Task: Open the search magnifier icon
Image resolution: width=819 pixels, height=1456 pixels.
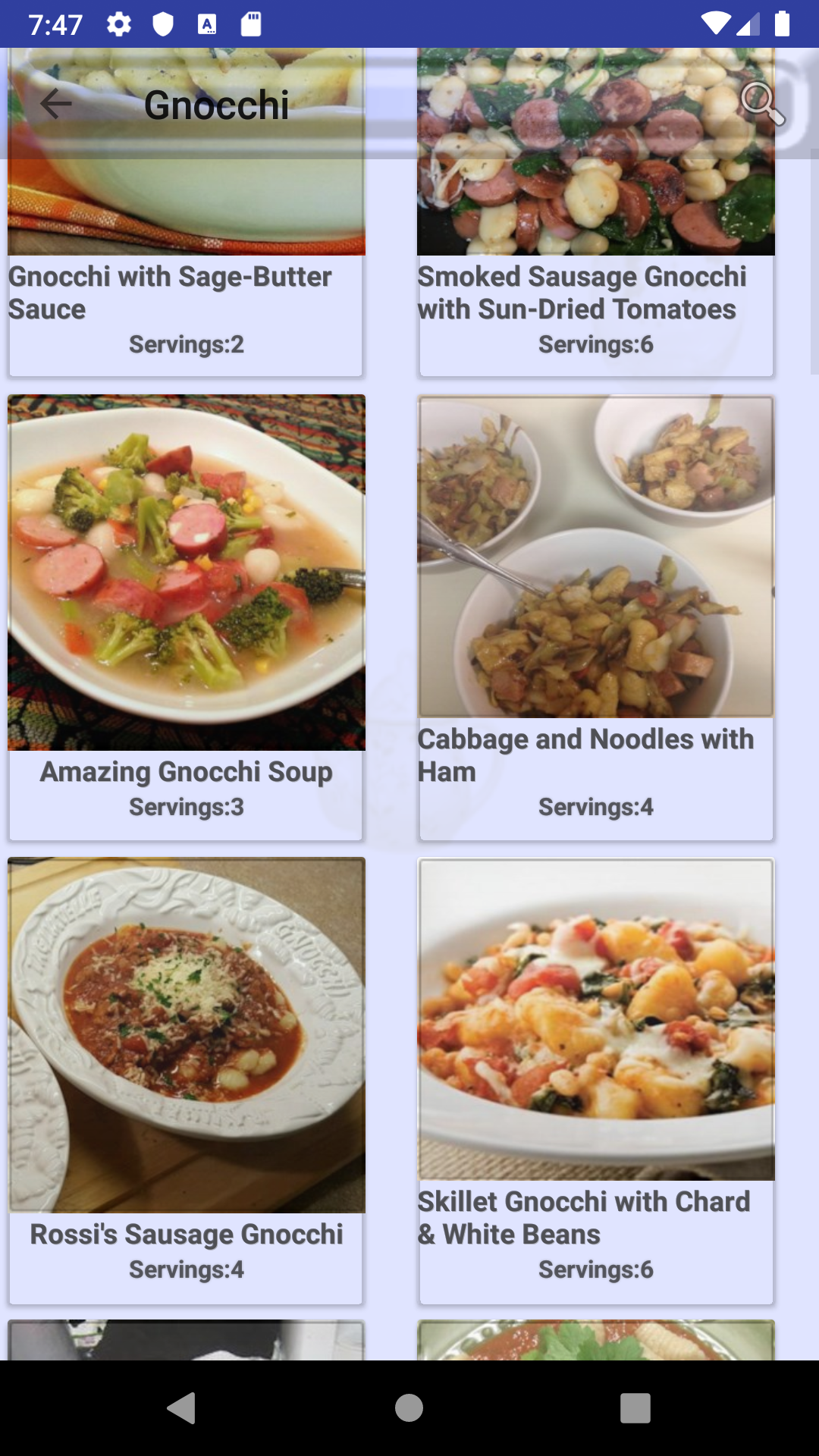Action: pos(761,103)
